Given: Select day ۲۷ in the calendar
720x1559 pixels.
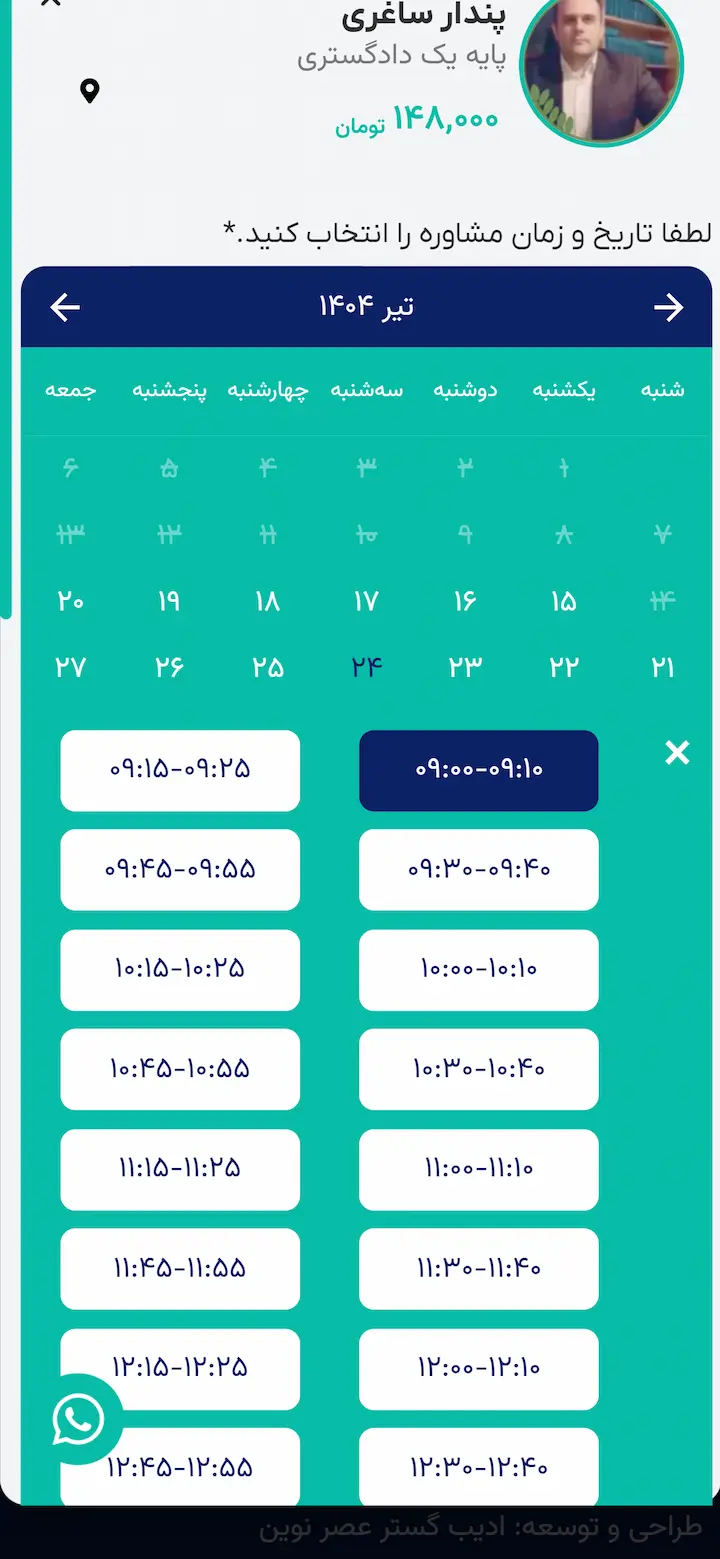Looking at the screenshot, I should click(x=71, y=667).
